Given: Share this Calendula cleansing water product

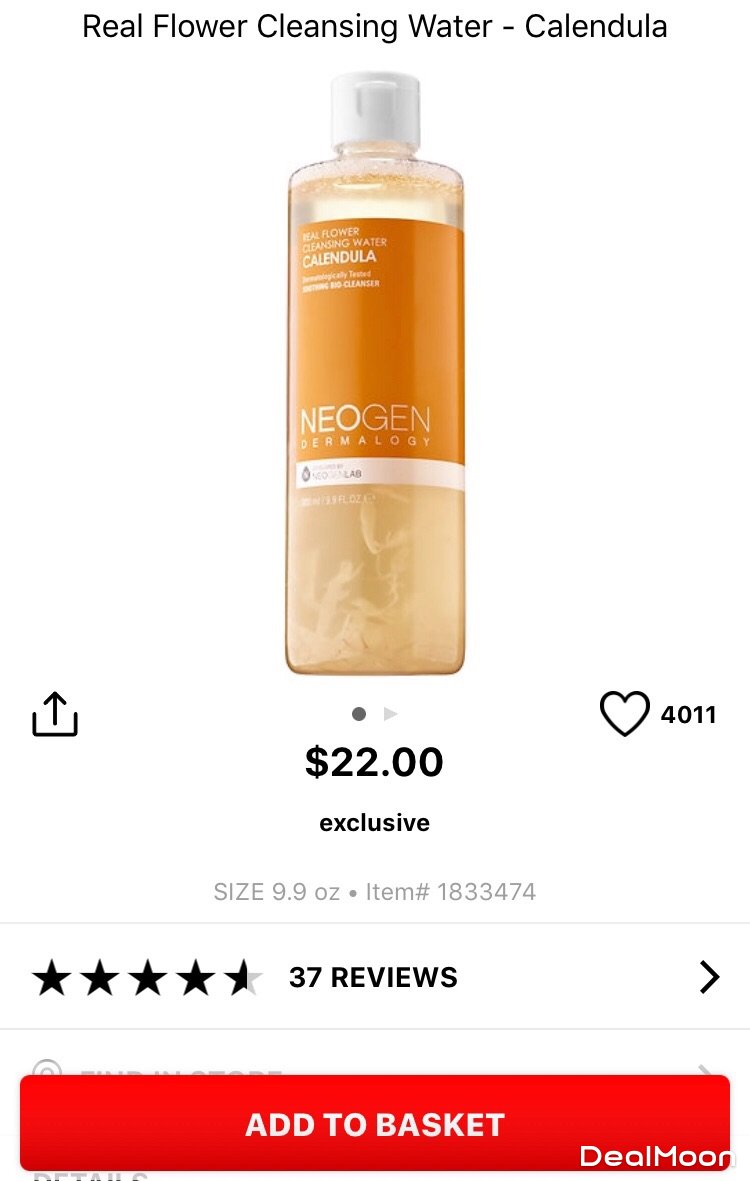Looking at the screenshot, I should pos(55,714).
